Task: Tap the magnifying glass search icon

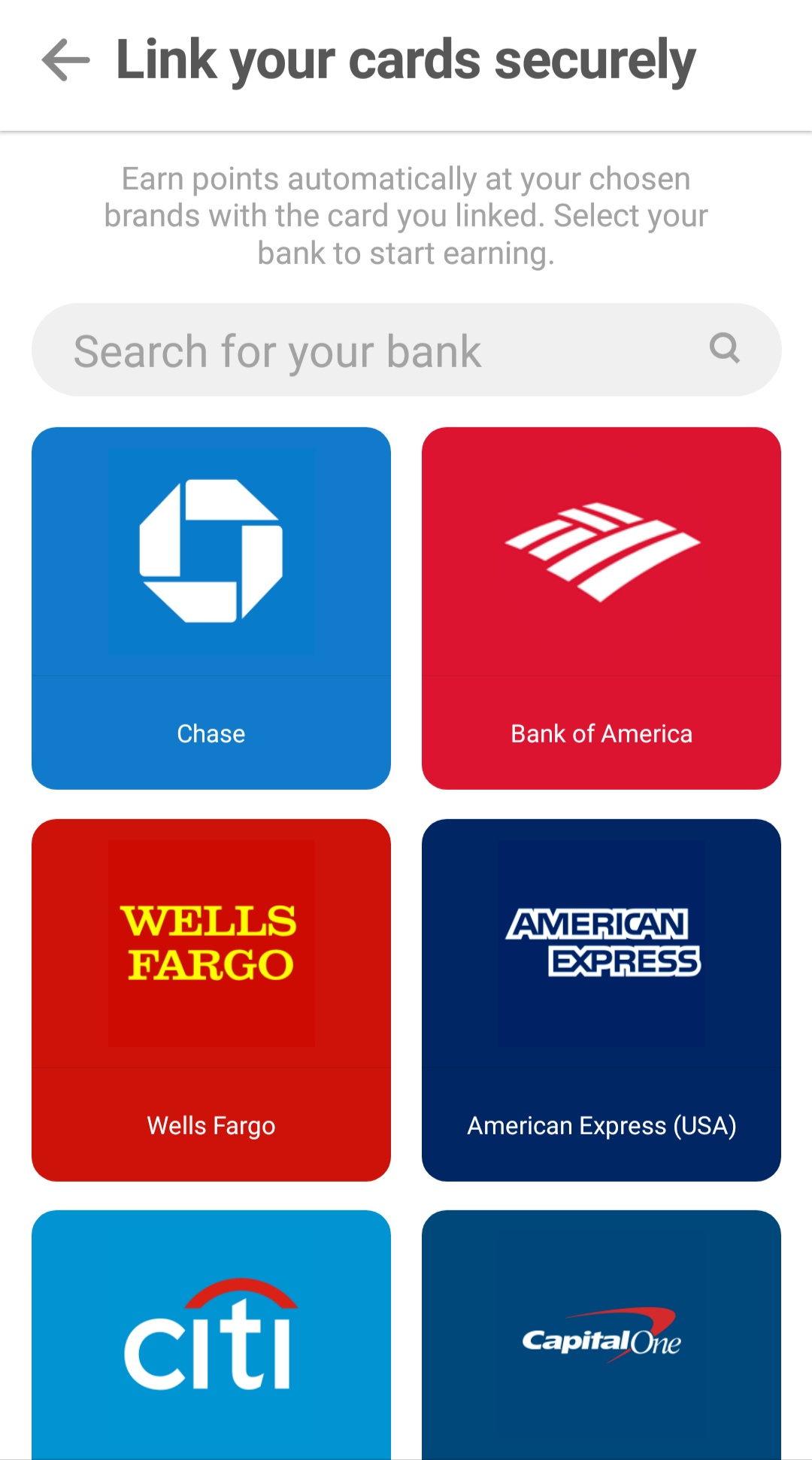Action: pos(725,348)
